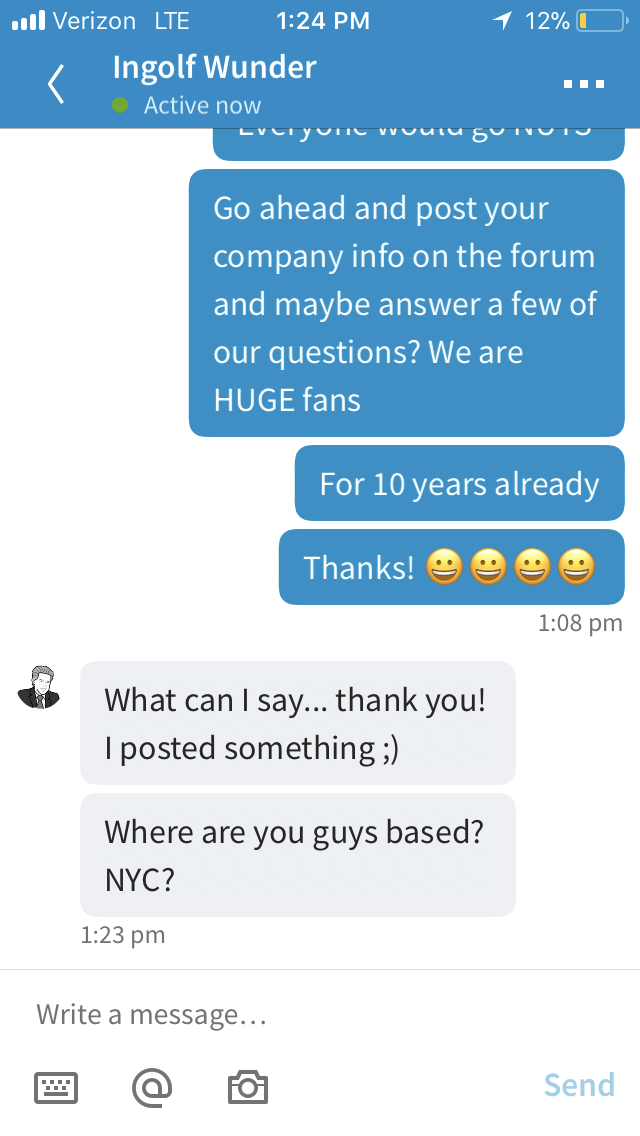
Task: Open Ingolf Wunder's name in the header
Action: (x=215, y=67)
